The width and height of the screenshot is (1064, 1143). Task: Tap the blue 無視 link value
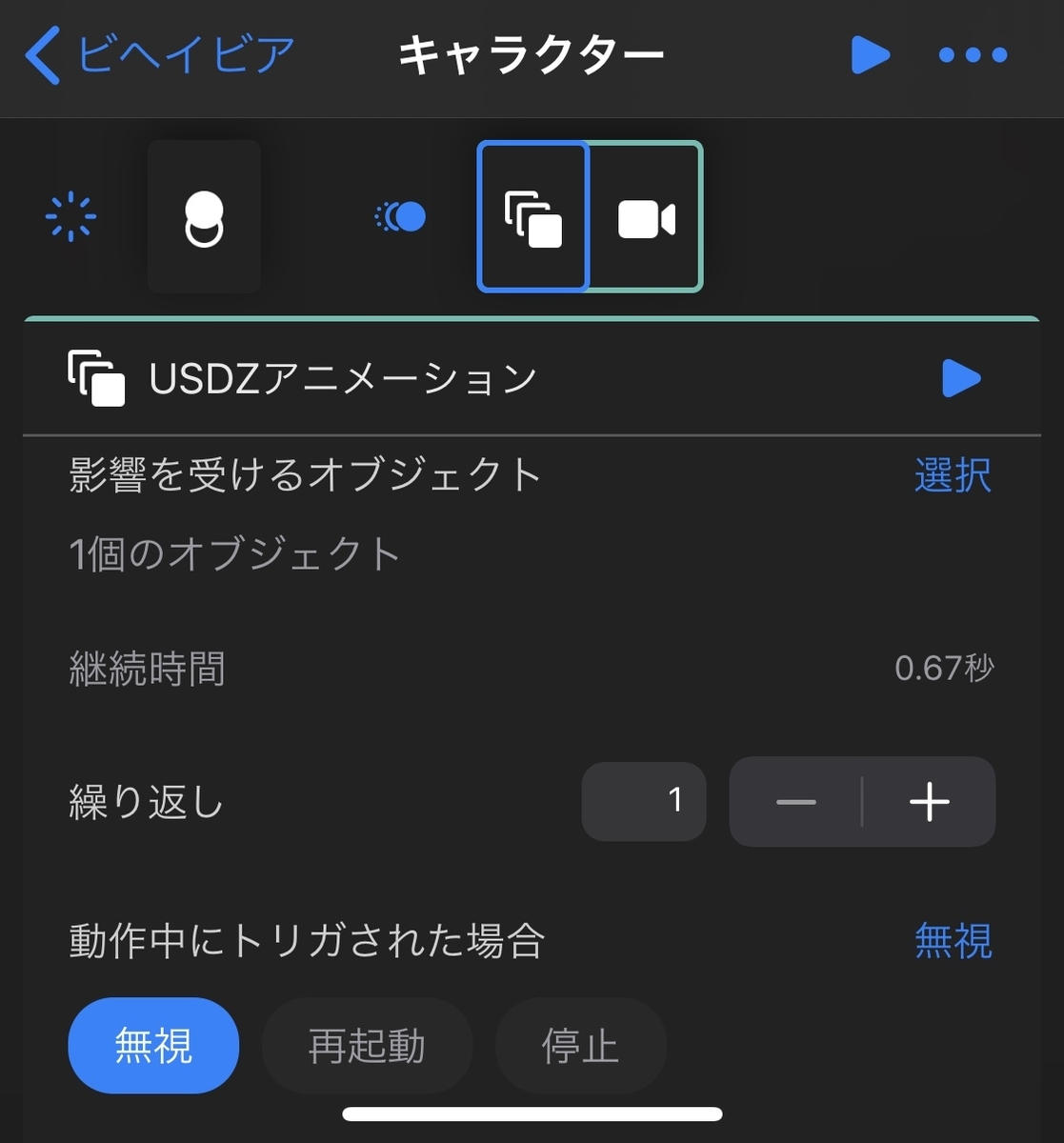[953, 941]
